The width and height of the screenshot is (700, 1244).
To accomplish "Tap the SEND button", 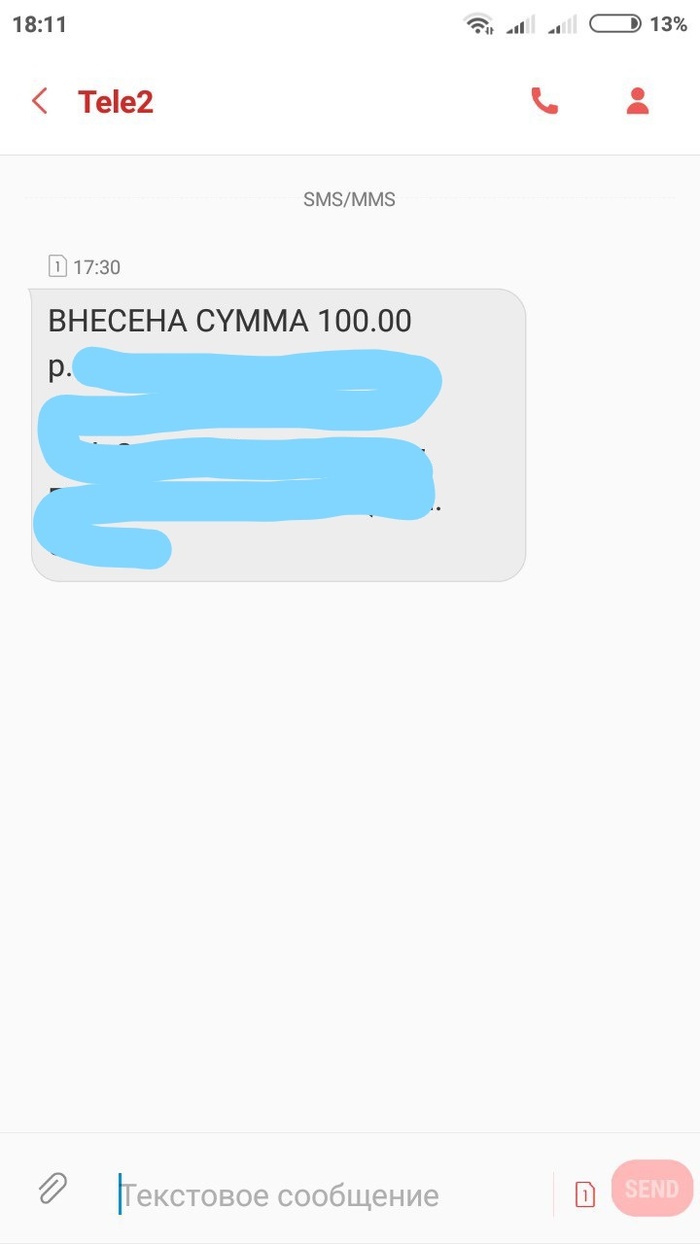I will 652,1188.
